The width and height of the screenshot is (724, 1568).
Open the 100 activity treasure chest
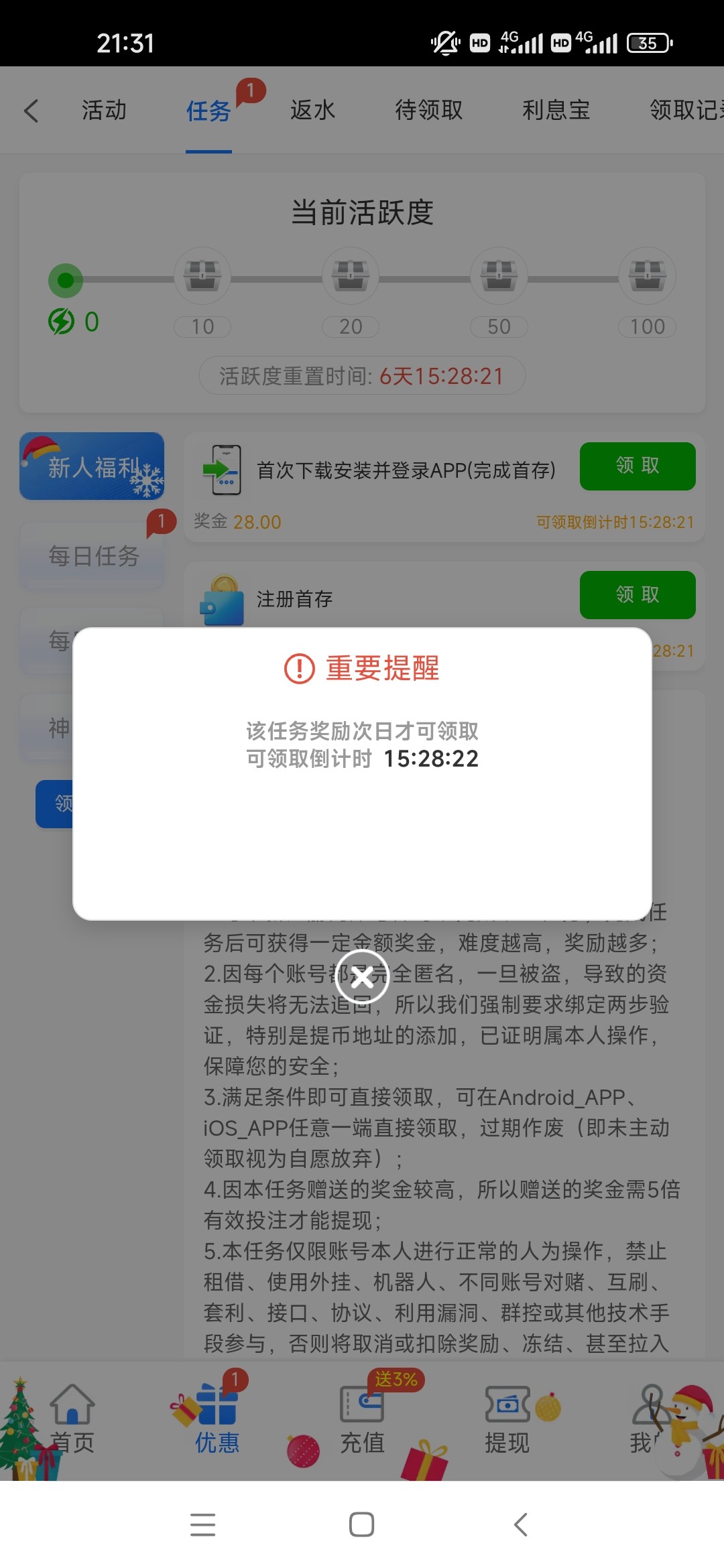647,276
